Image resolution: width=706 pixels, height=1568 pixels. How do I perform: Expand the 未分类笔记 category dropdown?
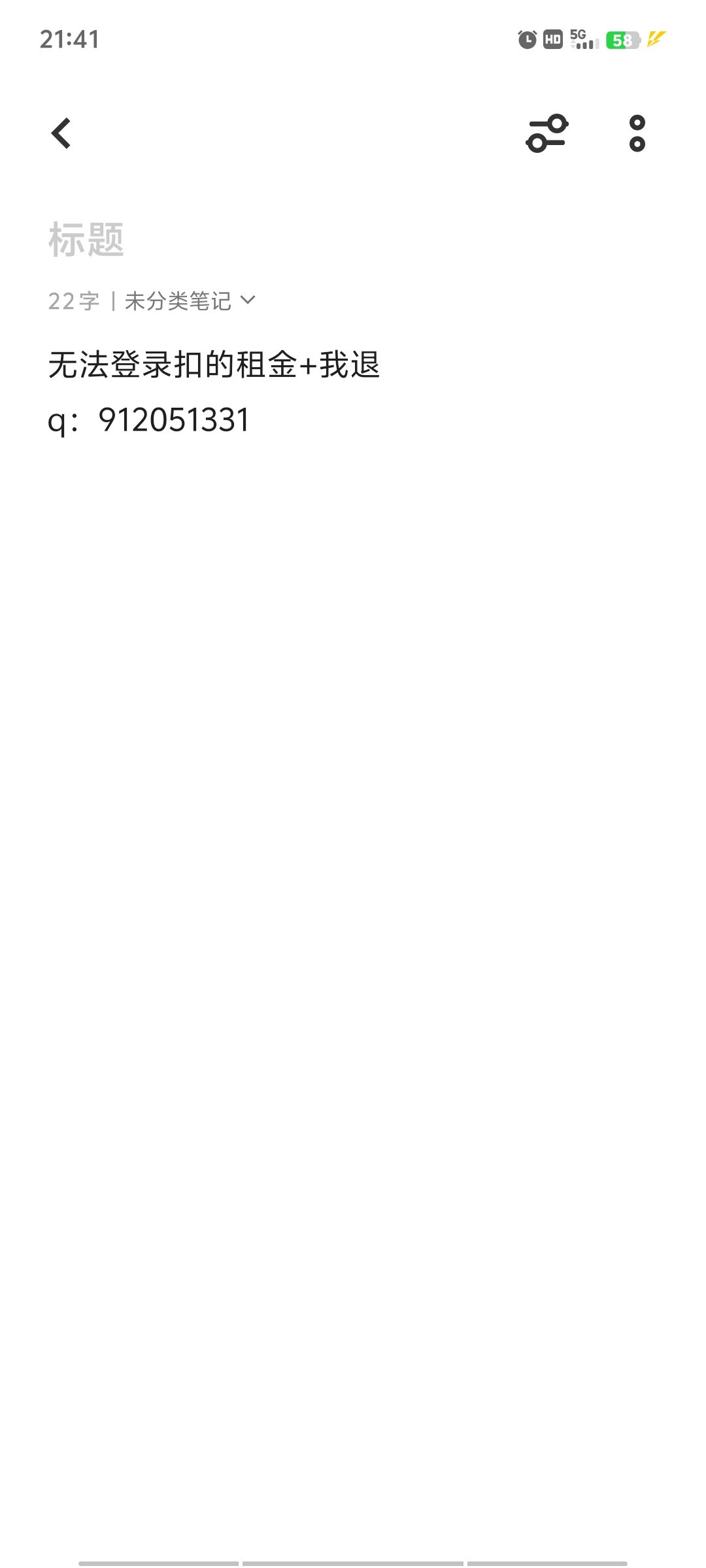(190, 301)
